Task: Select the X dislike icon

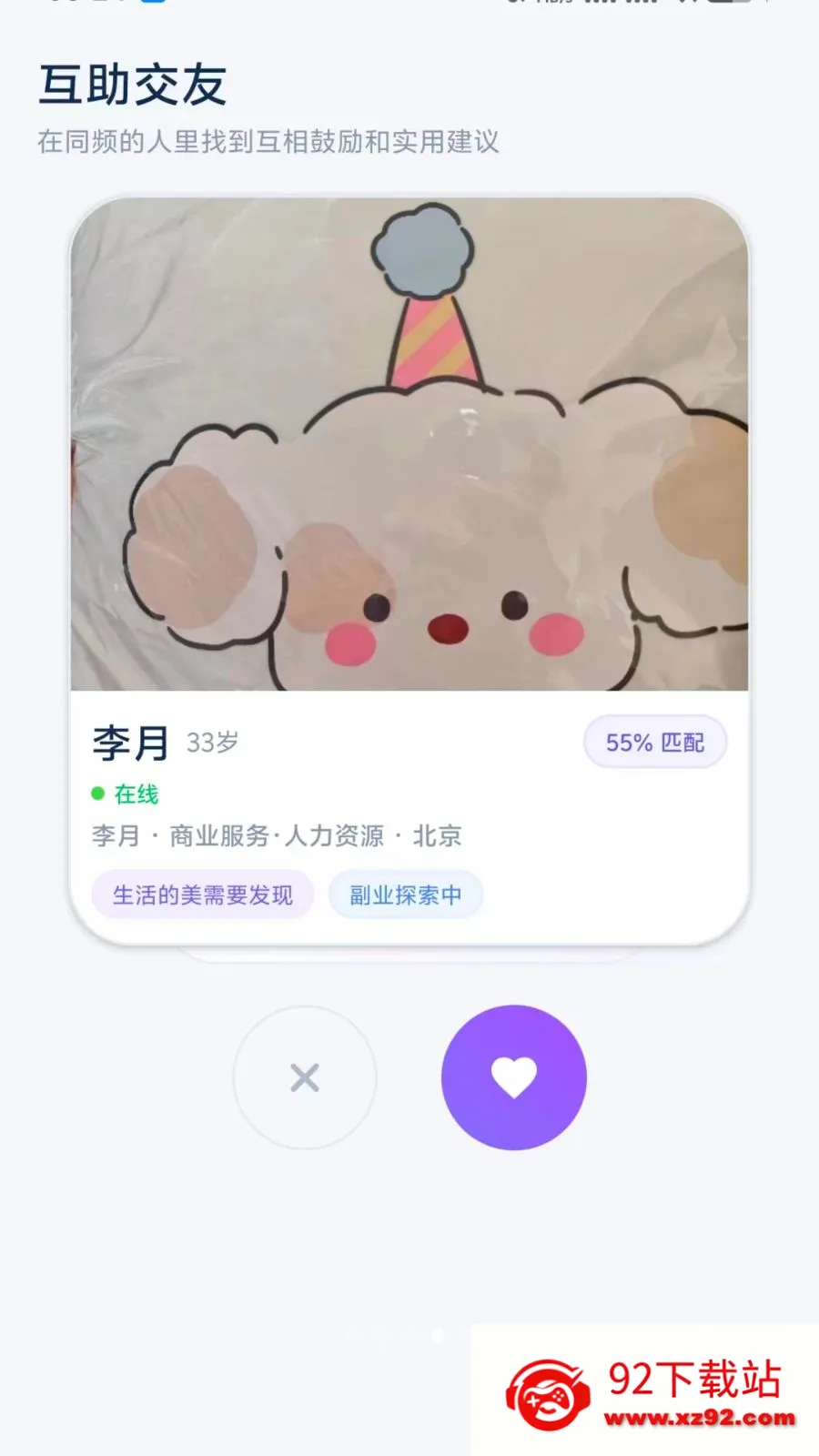Action: 304,1077
